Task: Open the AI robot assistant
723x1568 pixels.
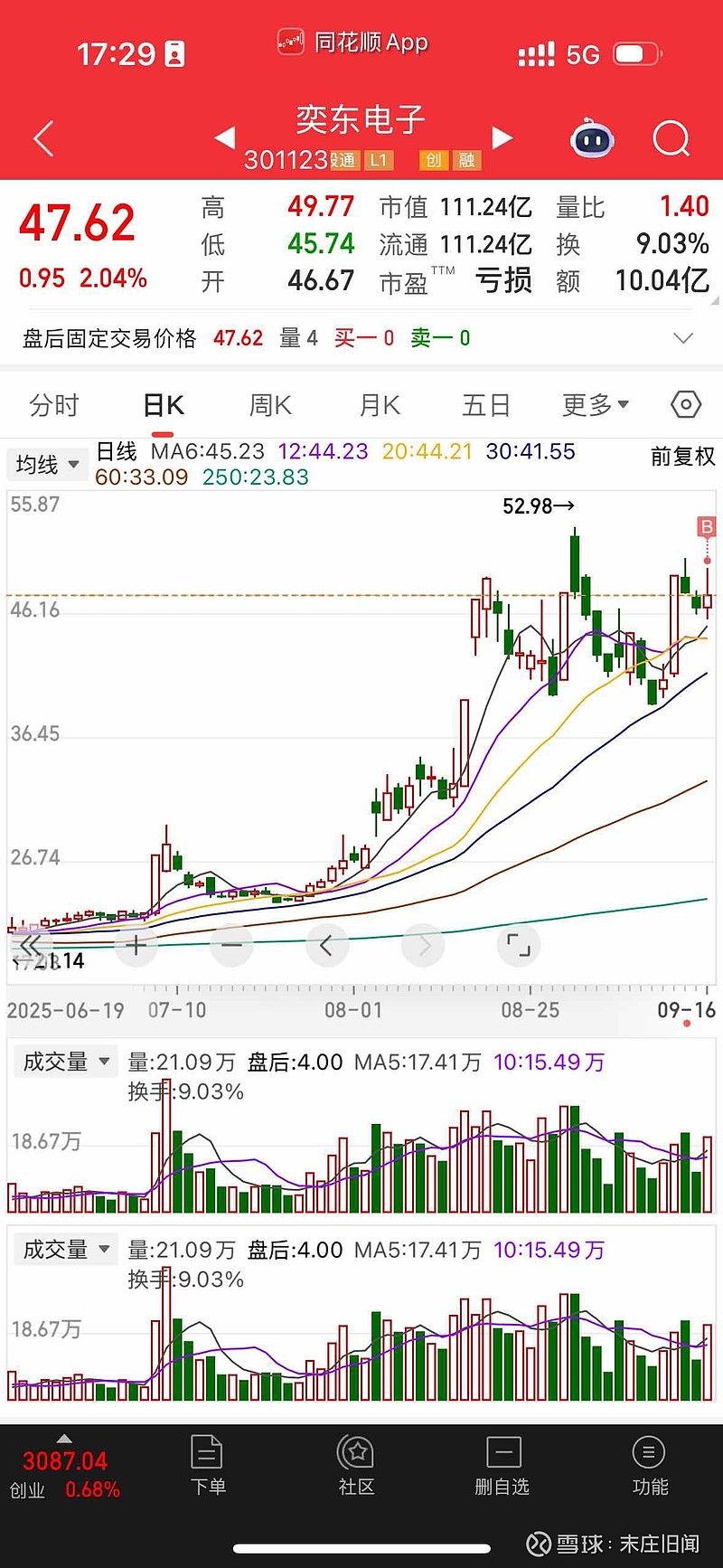Action: [592, 139]
